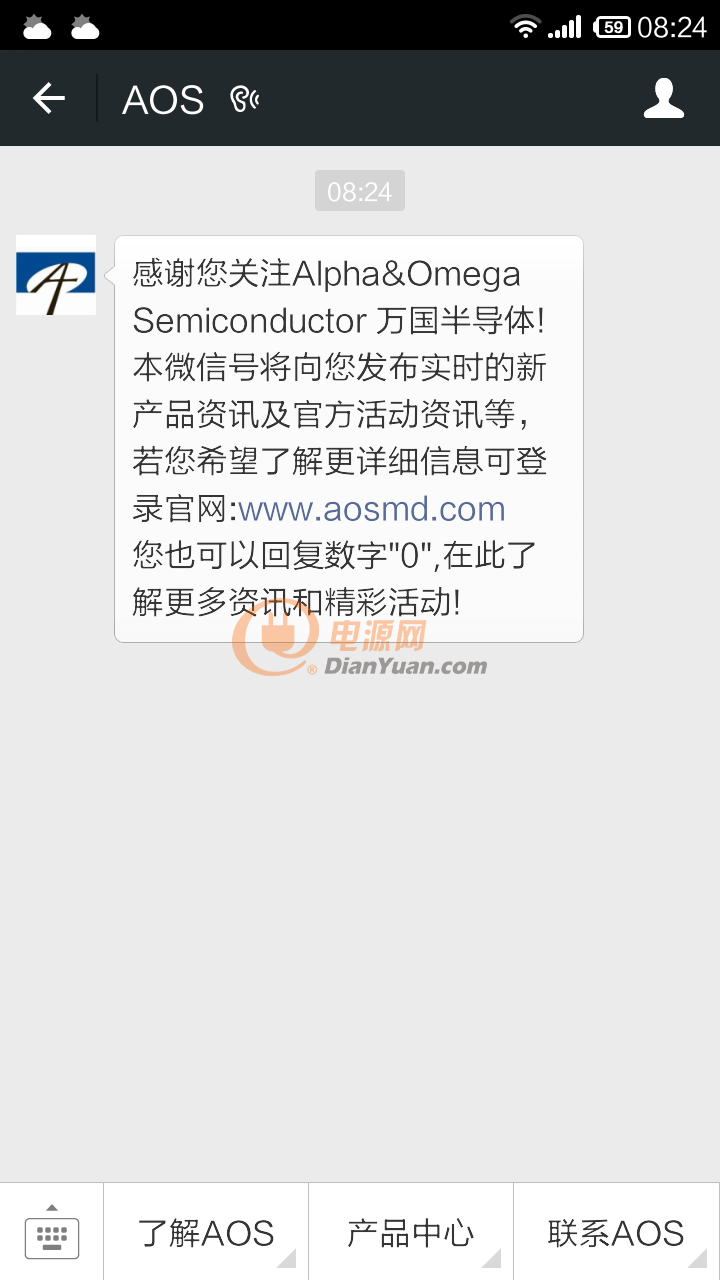Tap the AOS sender avatar

coord(56,275)
